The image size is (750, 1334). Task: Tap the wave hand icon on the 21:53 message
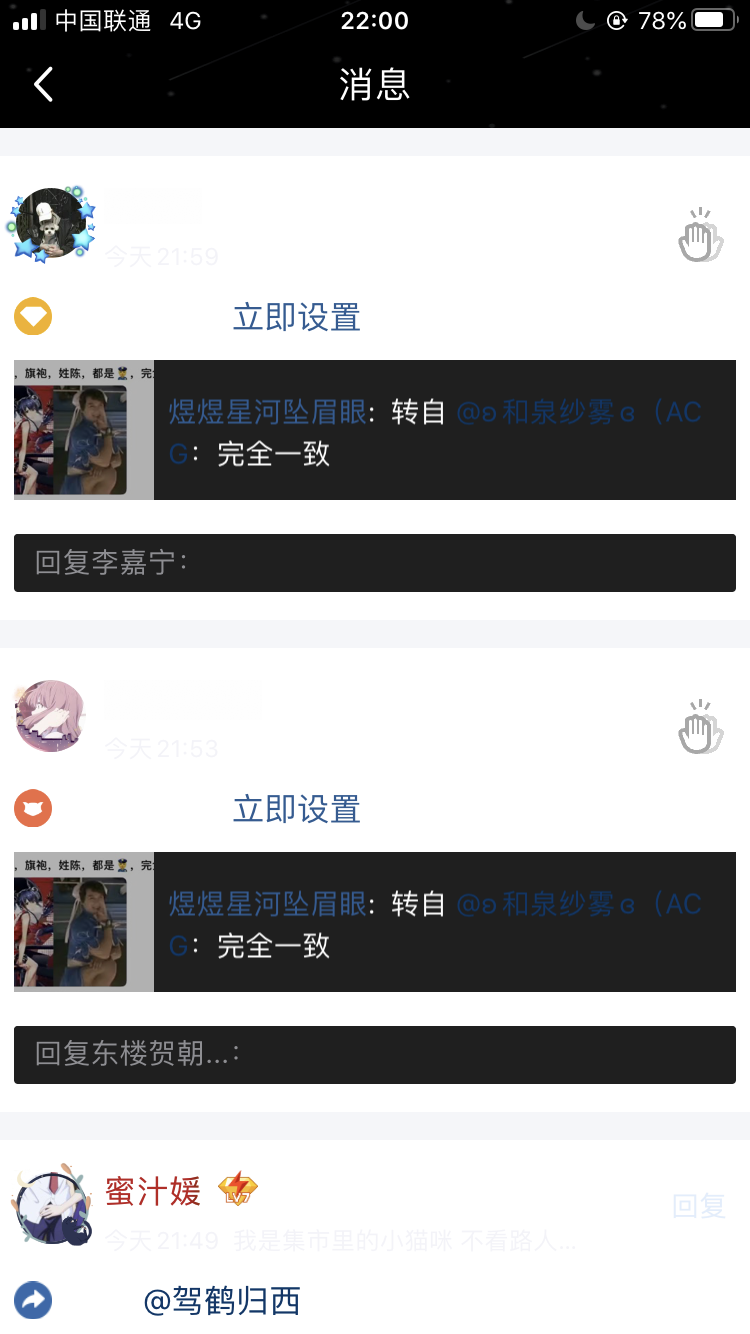[x=700, y=727]
